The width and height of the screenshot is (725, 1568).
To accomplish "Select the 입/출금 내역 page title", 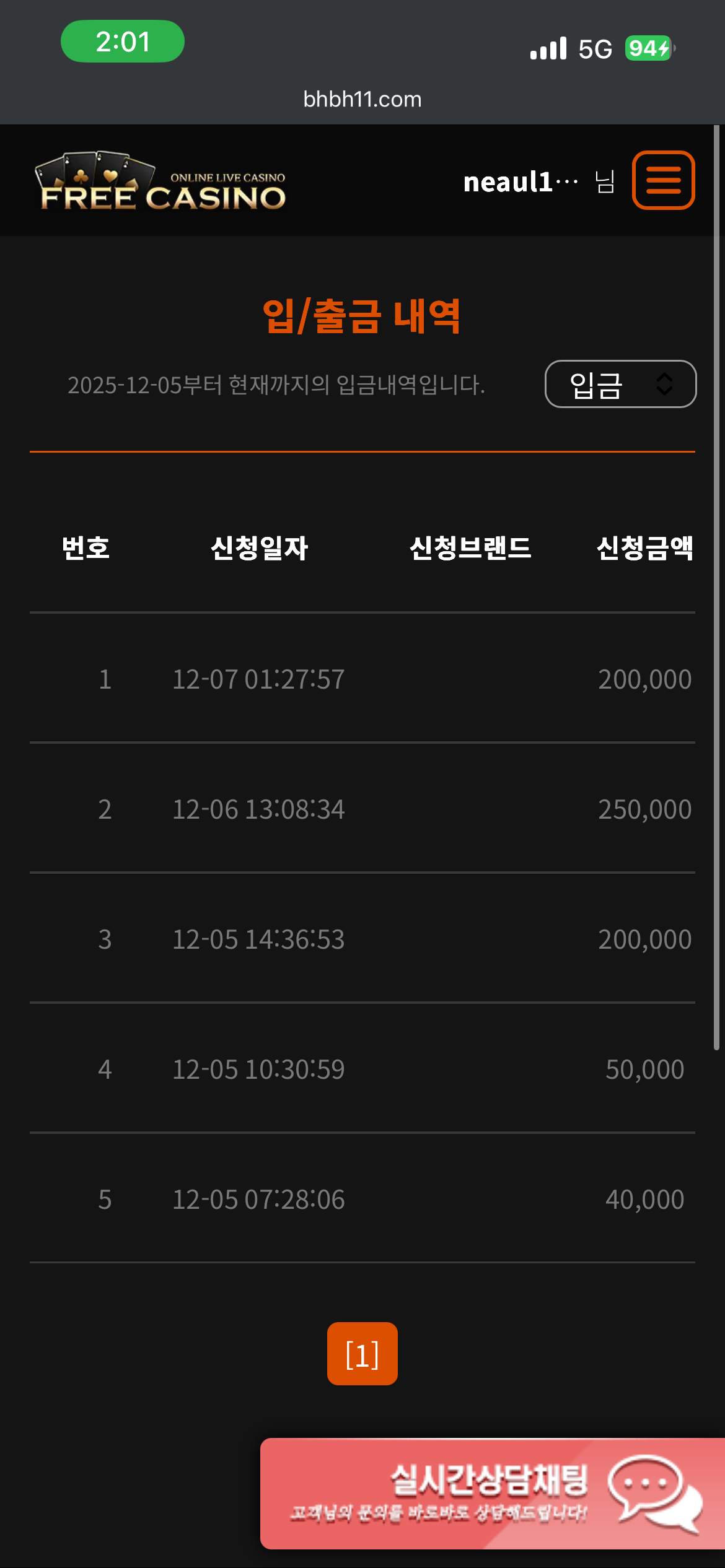I will click(x=362, y=317).
